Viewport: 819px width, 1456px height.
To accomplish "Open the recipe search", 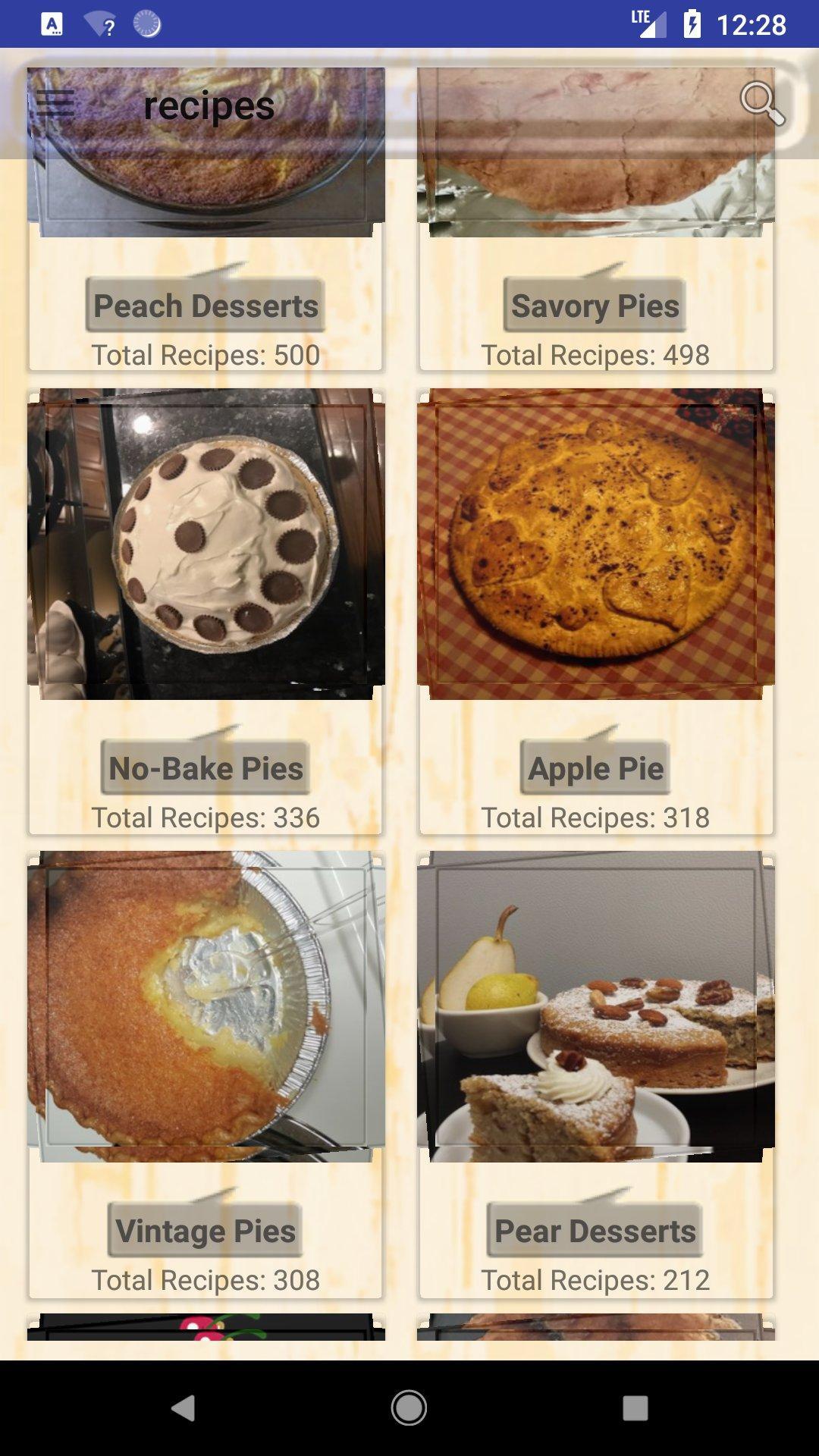I will click(761, 104).
